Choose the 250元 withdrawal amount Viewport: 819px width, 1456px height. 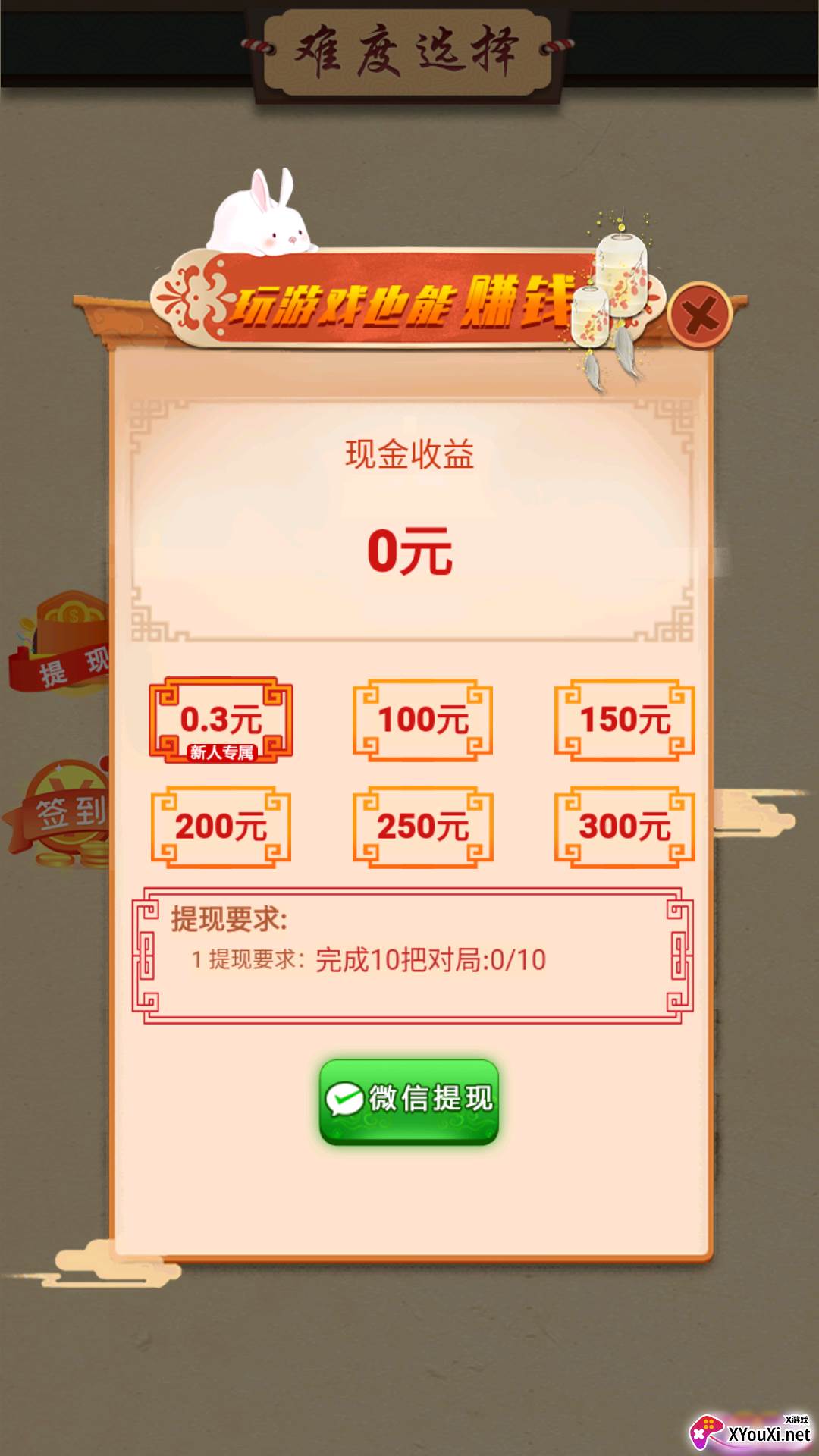click(x=422, y=827)
